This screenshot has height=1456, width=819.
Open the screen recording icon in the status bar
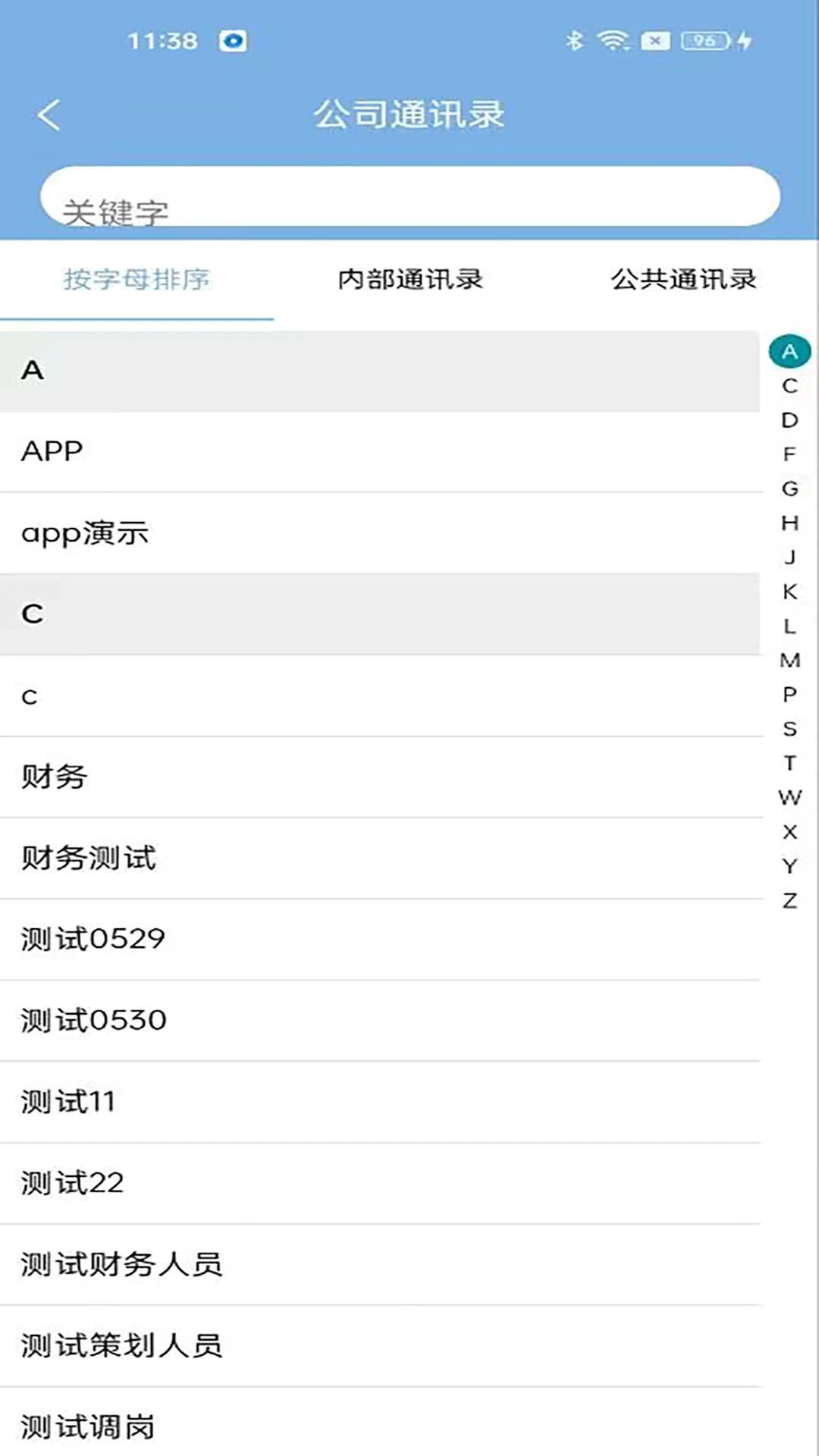coord(233,42)
